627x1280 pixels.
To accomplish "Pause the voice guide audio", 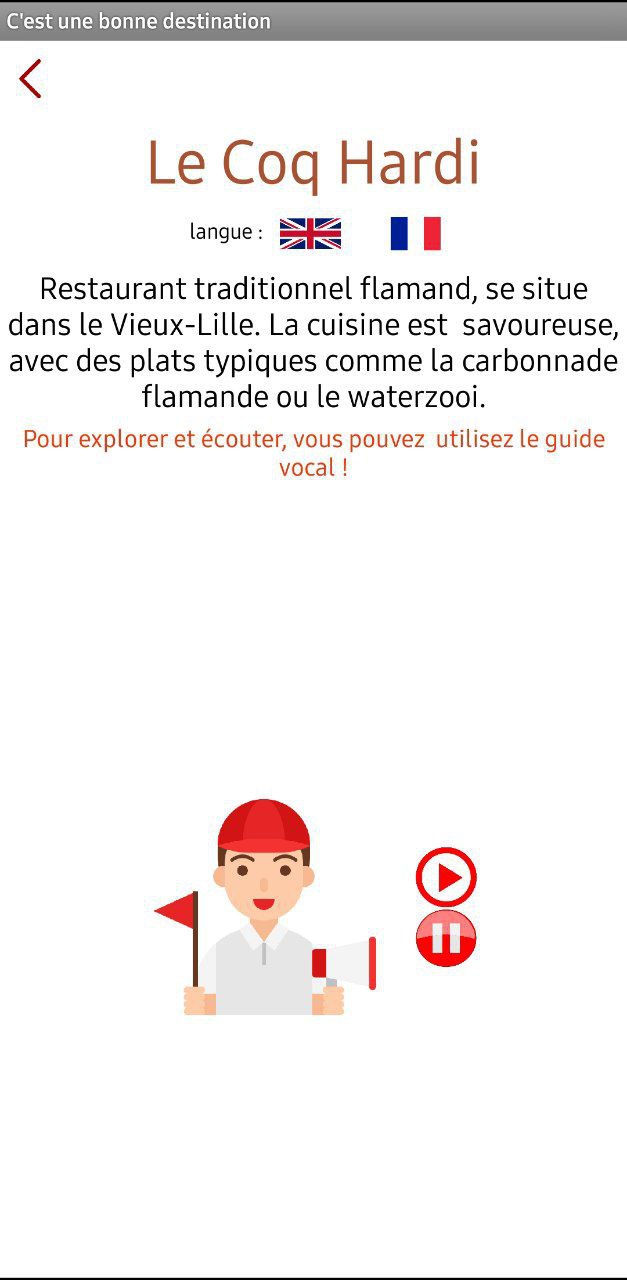I will point(446,938).
